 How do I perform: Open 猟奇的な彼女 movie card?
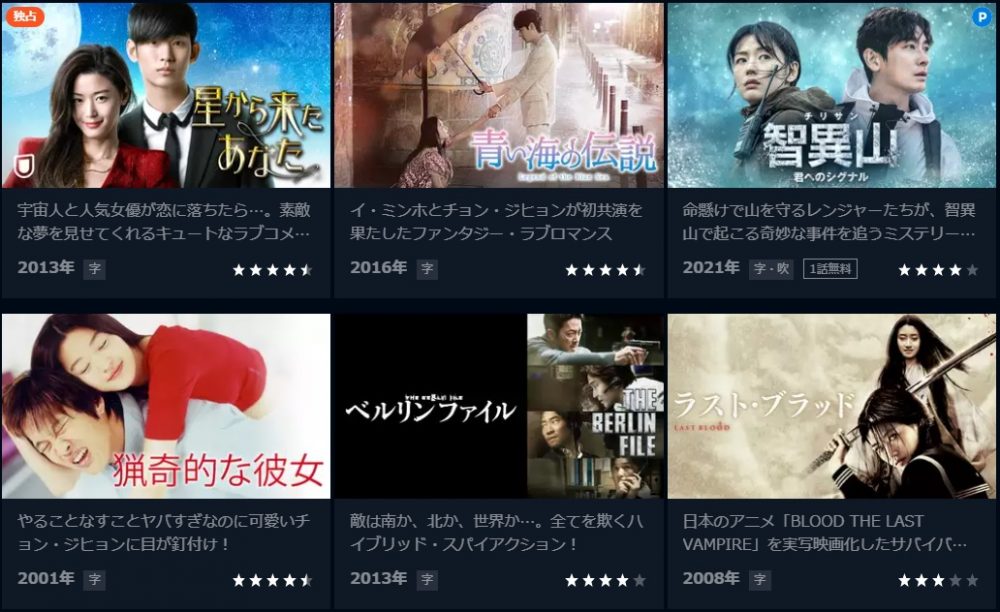point(166,406)
